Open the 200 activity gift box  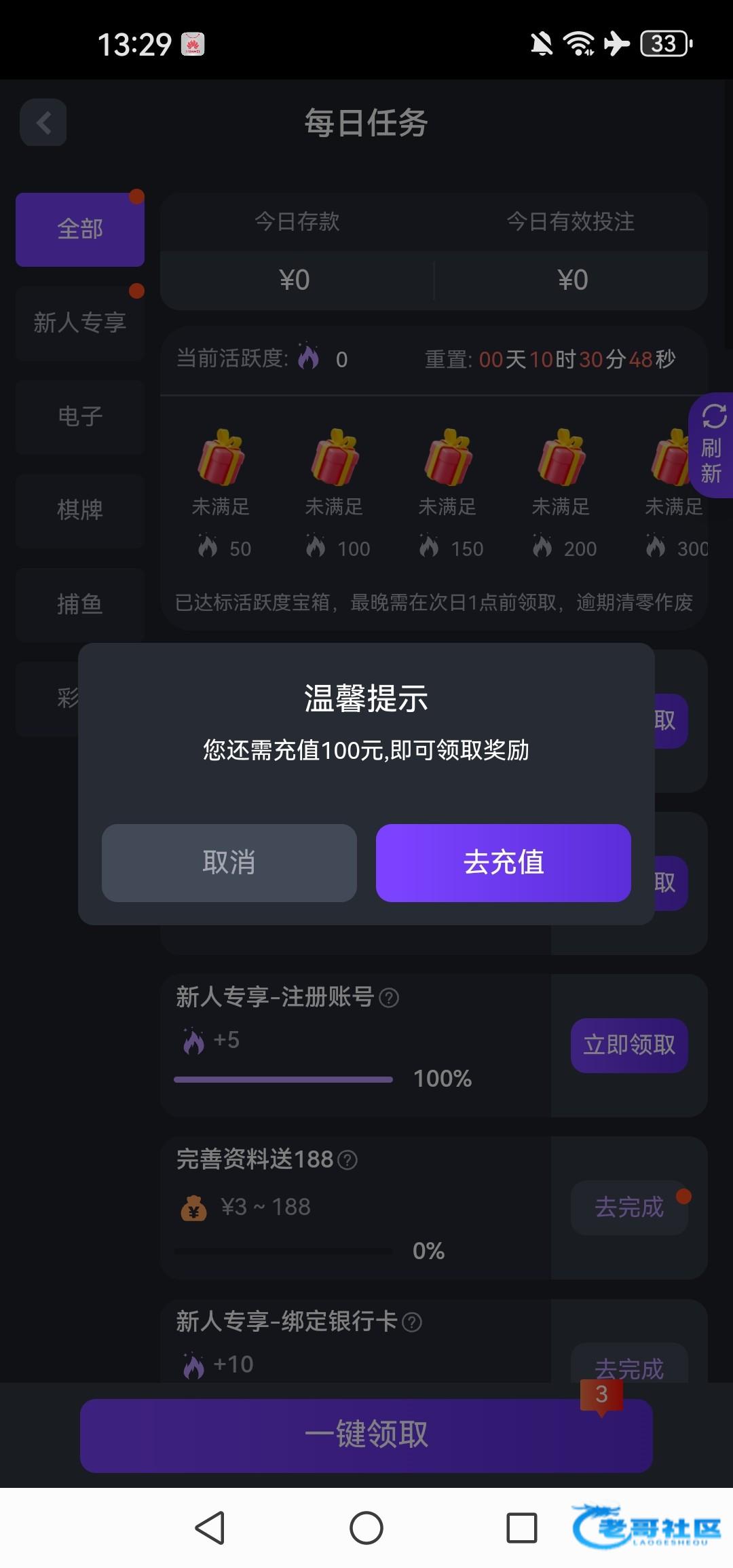561,458
